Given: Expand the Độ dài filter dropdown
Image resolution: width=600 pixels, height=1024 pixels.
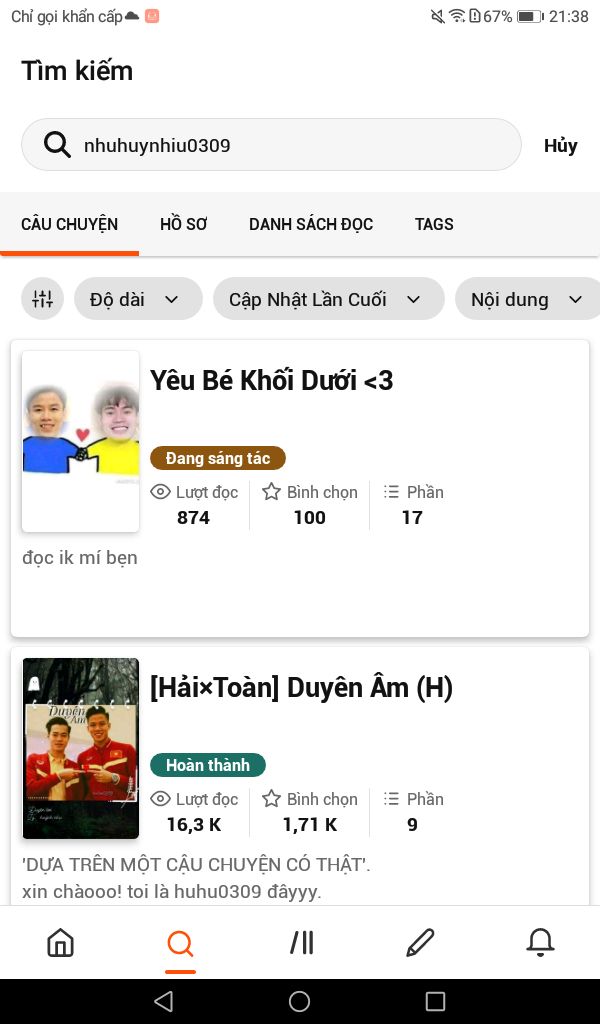Looking at the screenshot, I should [x=137, y=299].
